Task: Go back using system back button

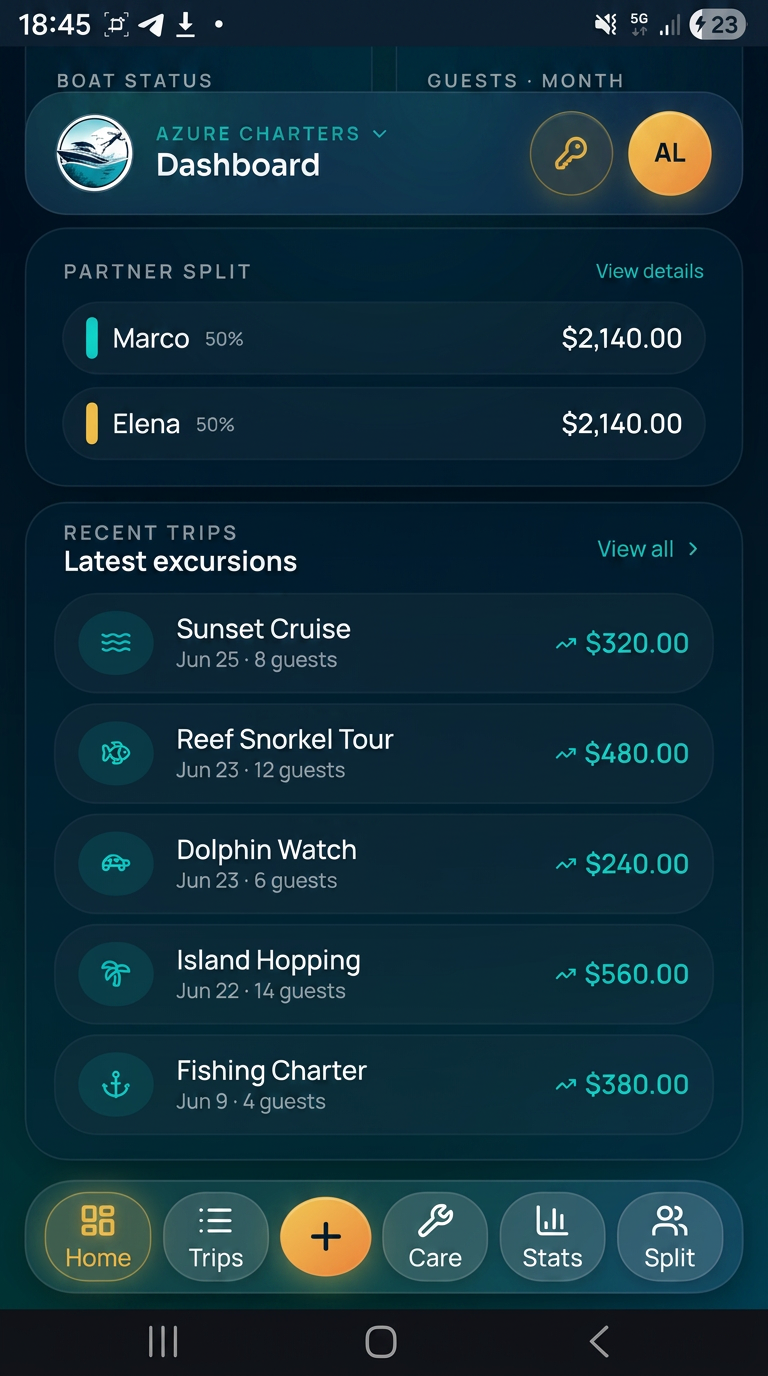Action: pyautogui.click(x=599, y=1342)
